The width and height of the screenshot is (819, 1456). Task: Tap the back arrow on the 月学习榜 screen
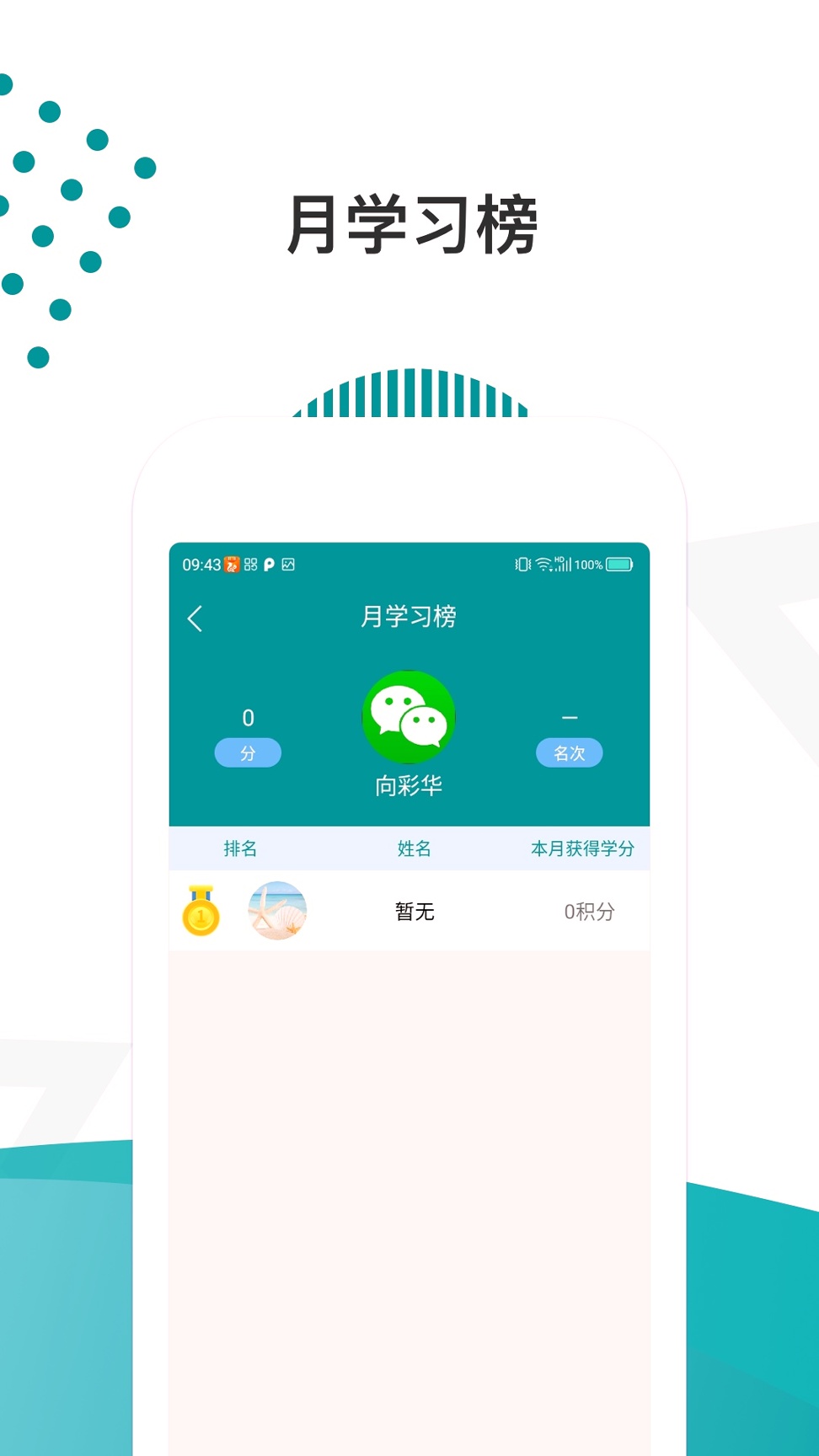coord(195,618)
